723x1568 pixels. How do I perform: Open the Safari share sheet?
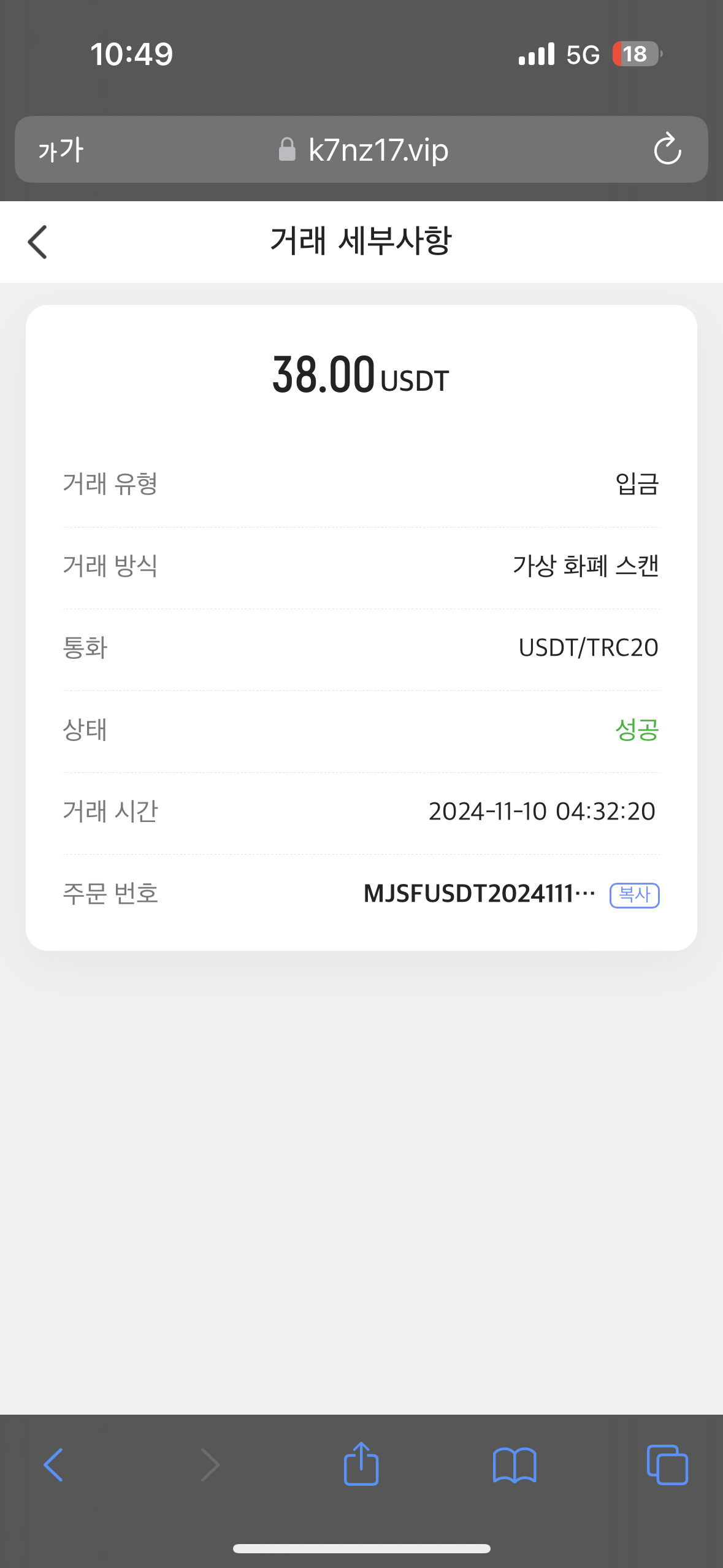tap(361, 1464)
